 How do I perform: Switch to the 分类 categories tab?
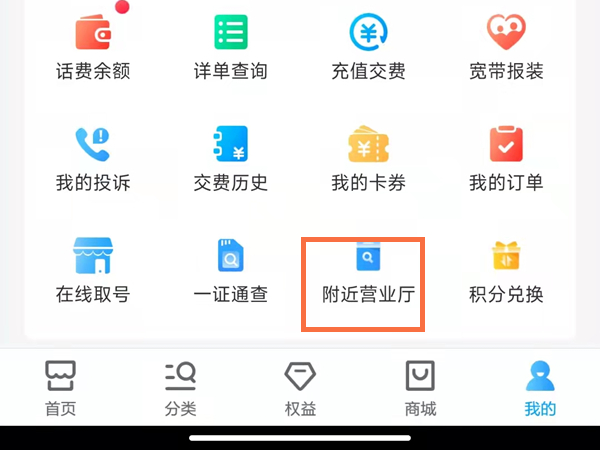click(x=180, y=388)
